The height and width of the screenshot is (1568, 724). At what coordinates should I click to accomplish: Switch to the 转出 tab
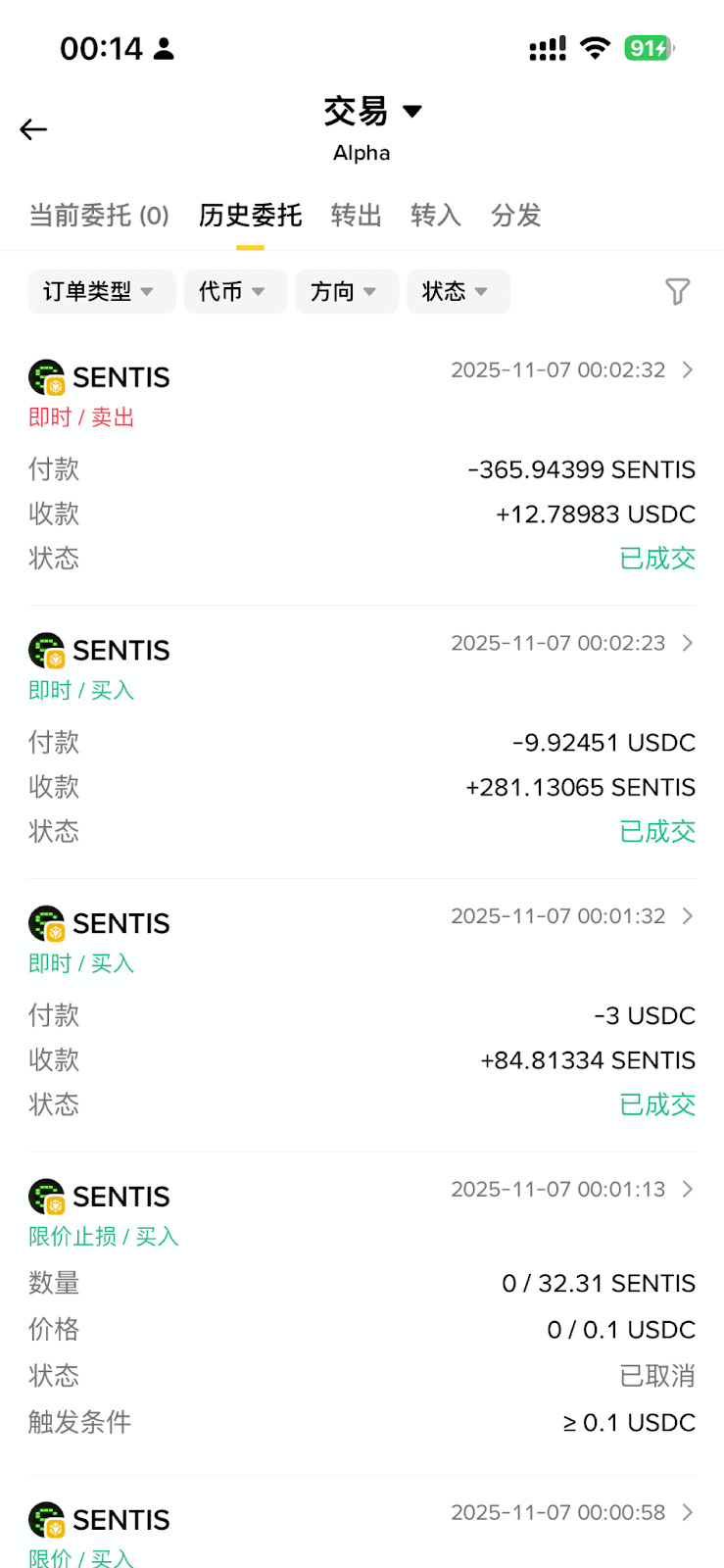click(356, 216)
